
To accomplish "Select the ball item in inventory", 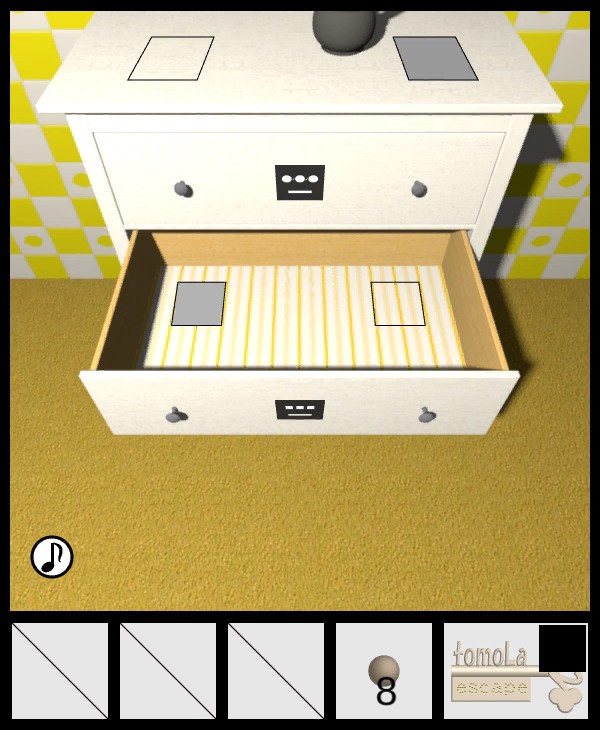I will (384, 670).
